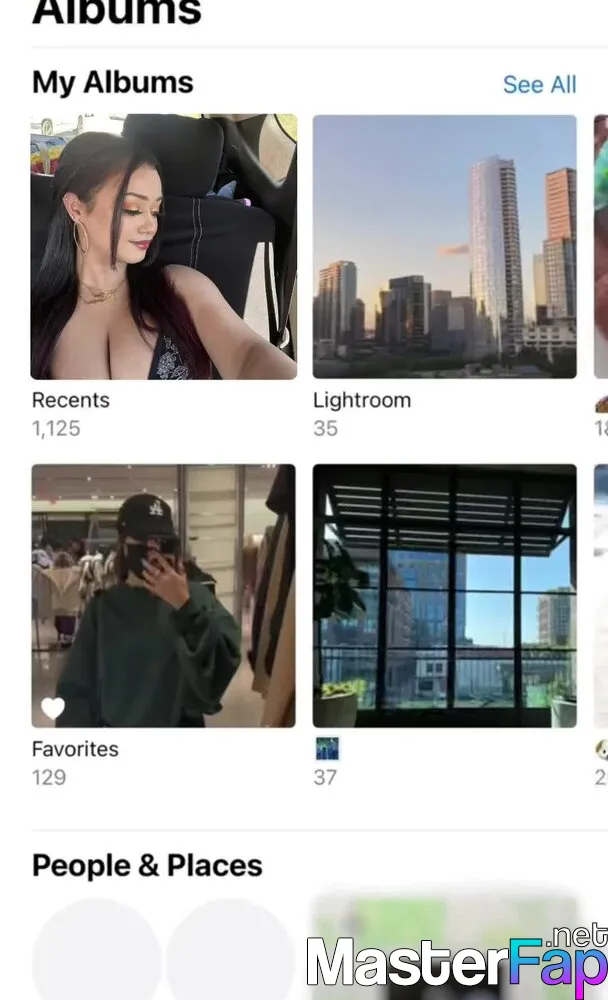The width and height of the screenshot is (608, 1000).
Task: Open the album with 37 items
Action: (x=445, y=596)
